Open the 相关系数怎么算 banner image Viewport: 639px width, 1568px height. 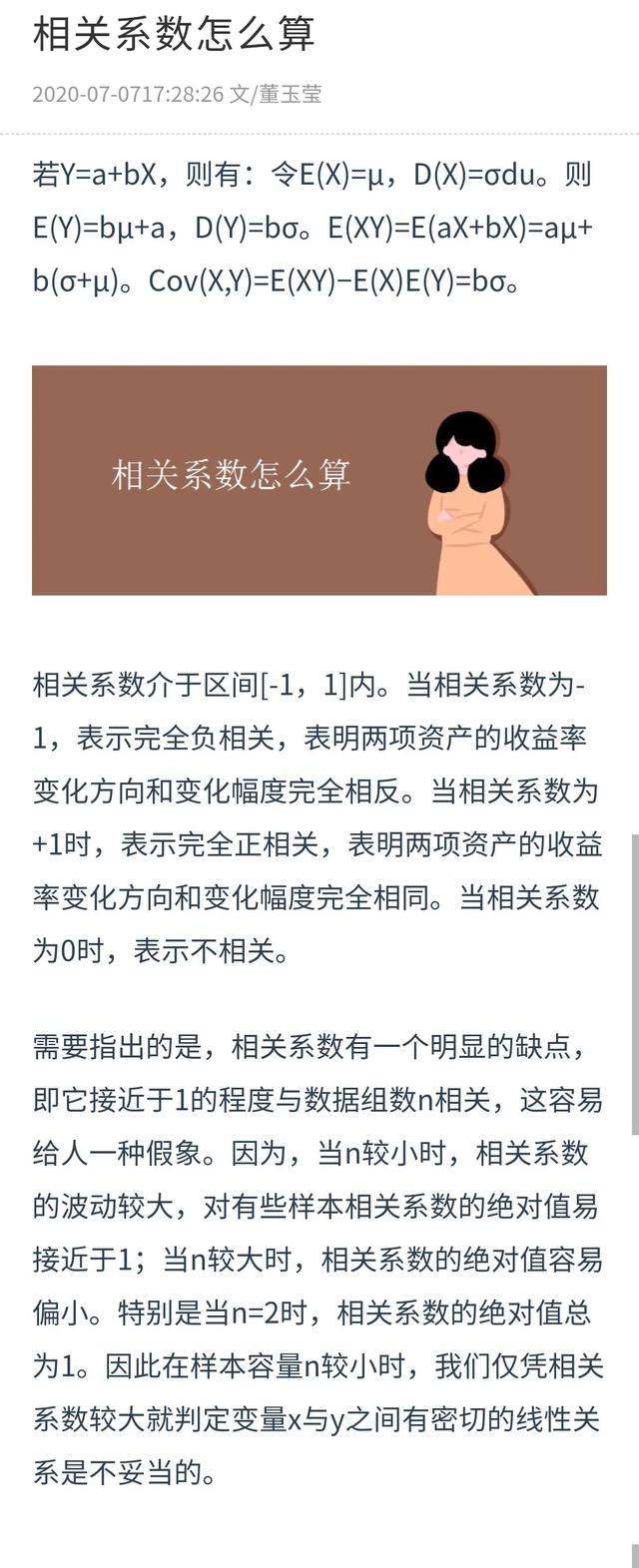tap(319, 480)
